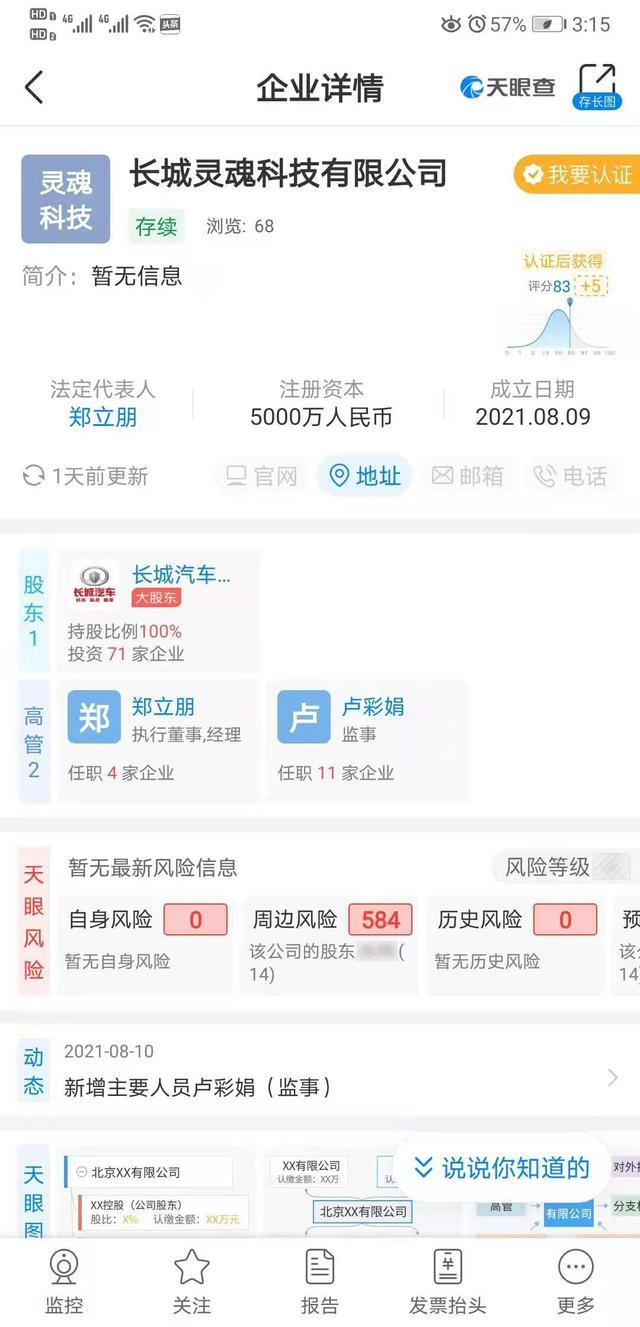Open supervisor card for 卢彩娟
640x1327 pixels.
(366, 740)
